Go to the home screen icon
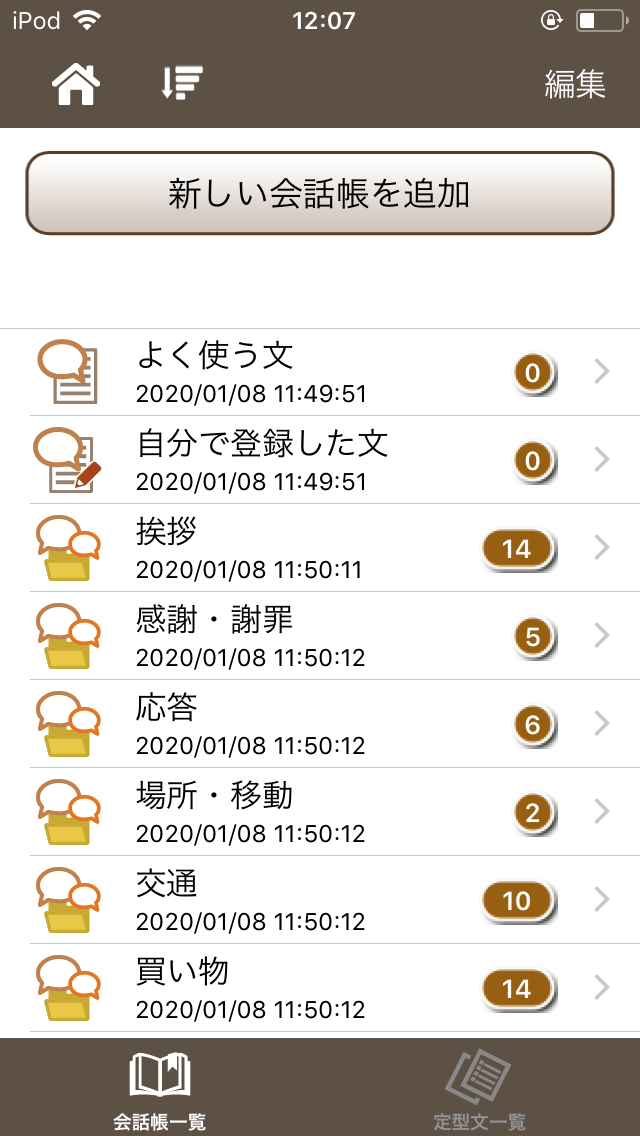The width and height of the screenshot is (640, 1136). pyautogui.click(x=77, y=84)
